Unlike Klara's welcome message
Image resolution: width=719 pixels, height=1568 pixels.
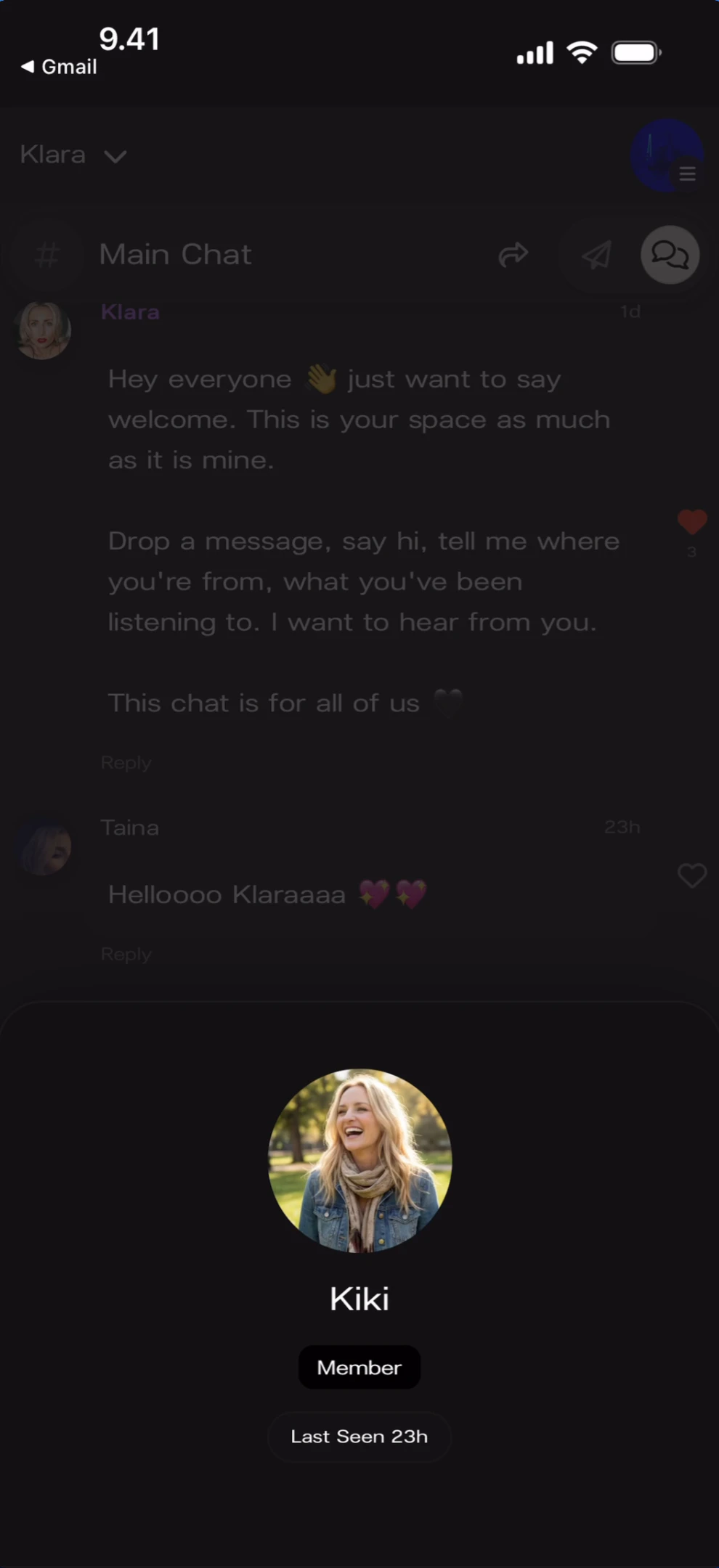tap(691, 521)
